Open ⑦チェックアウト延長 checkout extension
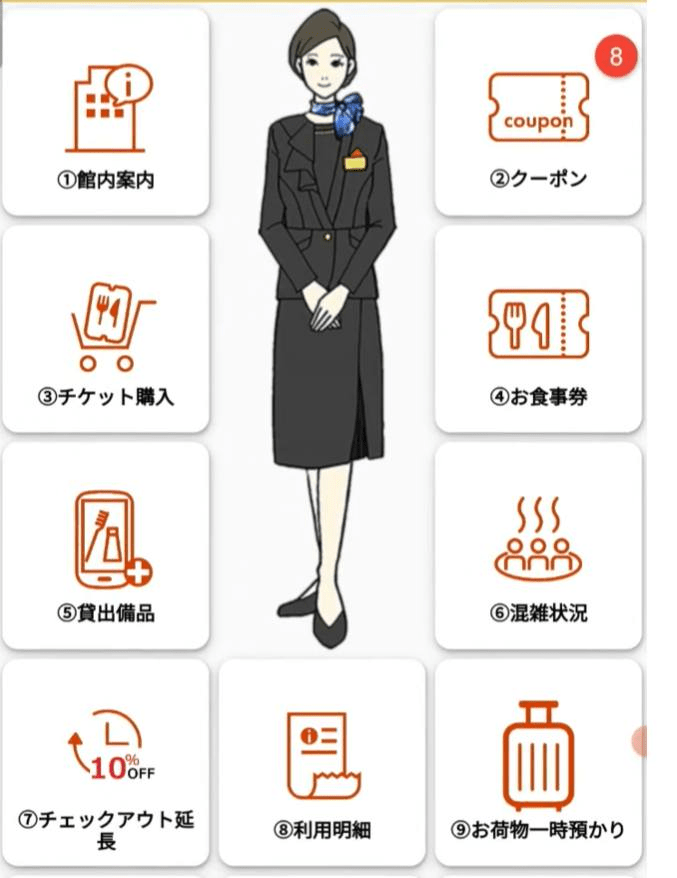The image size is (677, 878). pyautogui.click(x=105, y=763)
